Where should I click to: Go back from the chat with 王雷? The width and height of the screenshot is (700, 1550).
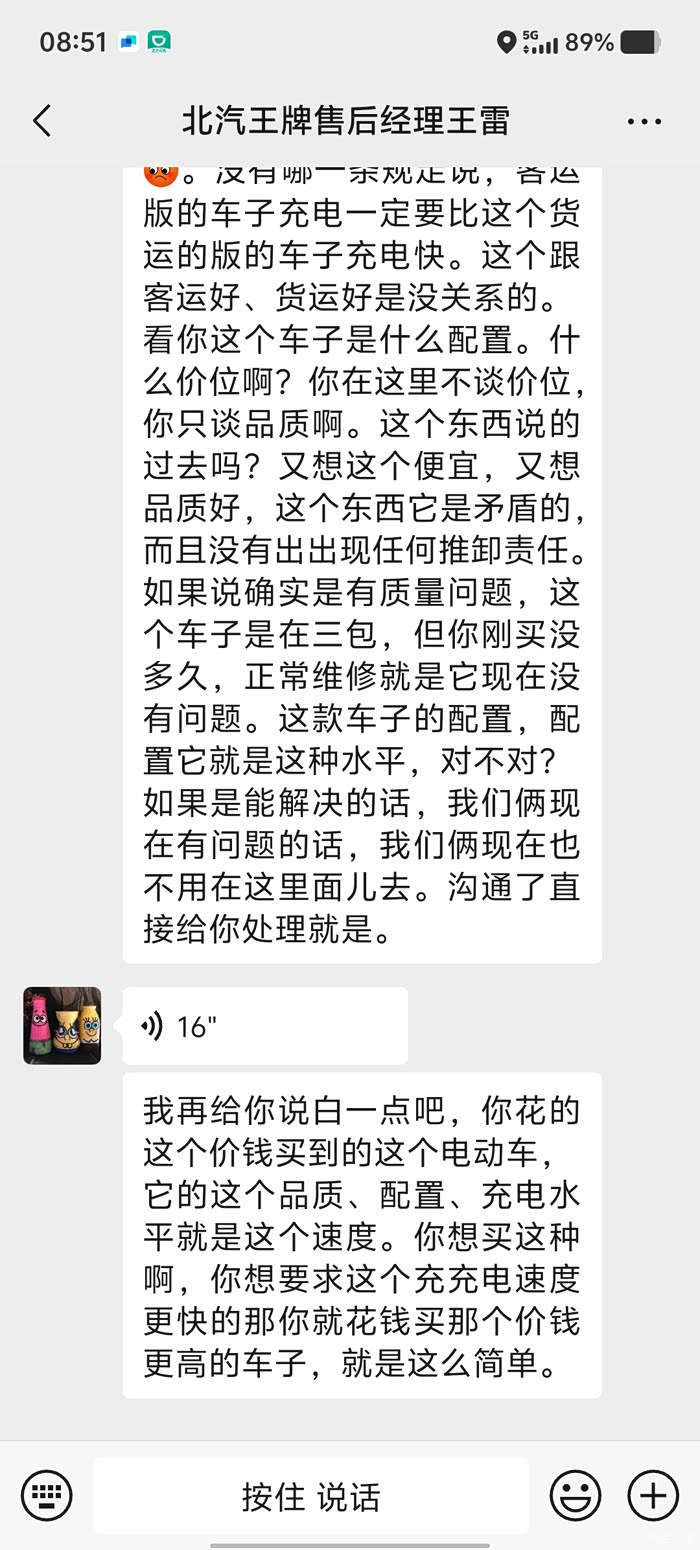point(42,121)
